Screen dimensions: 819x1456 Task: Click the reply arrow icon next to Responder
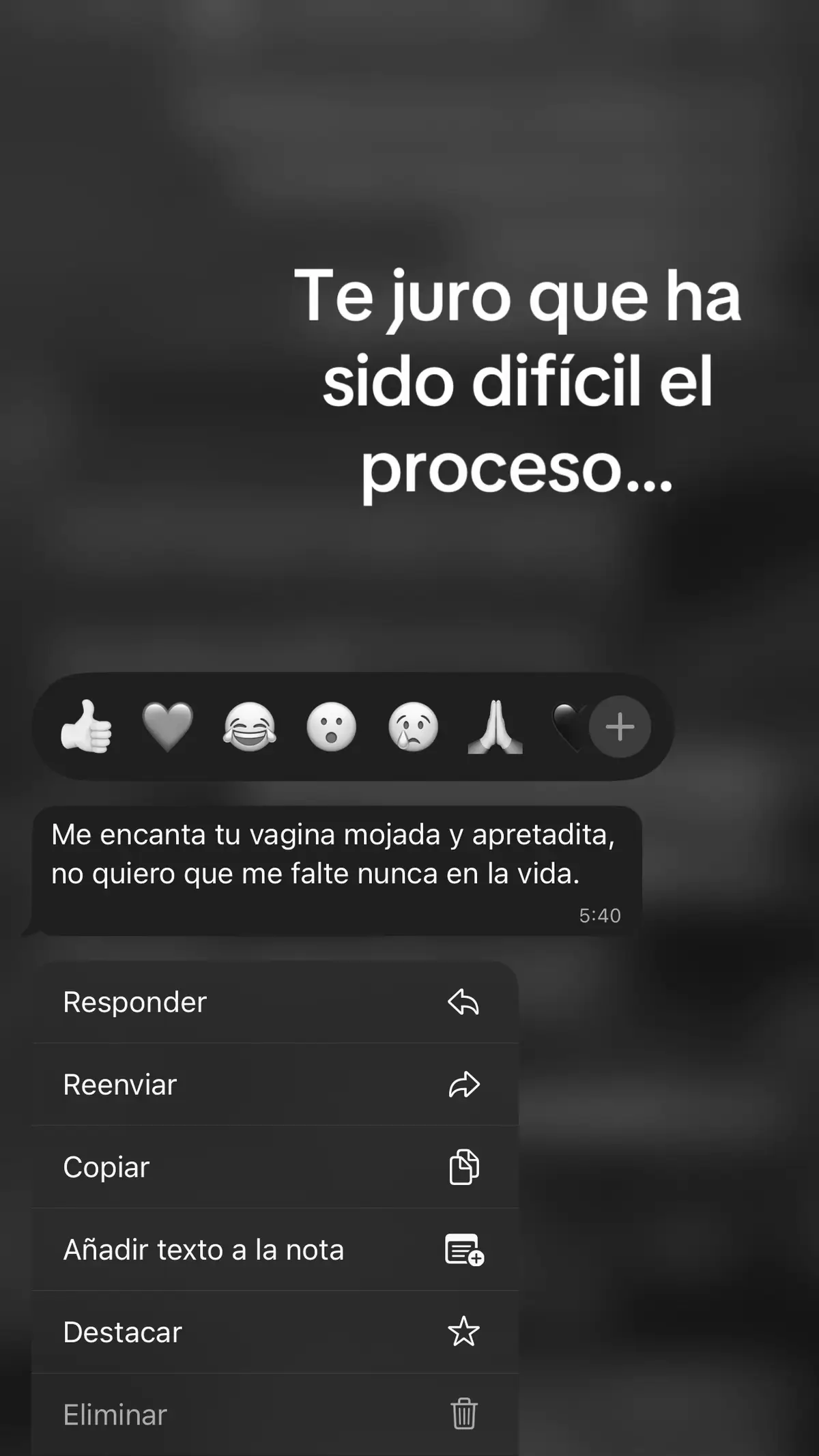(463, 1002)
